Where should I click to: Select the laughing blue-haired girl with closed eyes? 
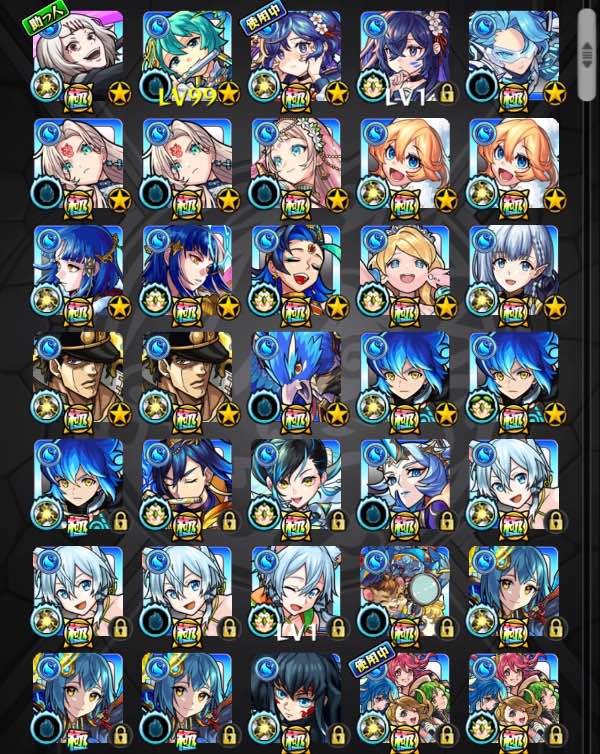(296, 269)
